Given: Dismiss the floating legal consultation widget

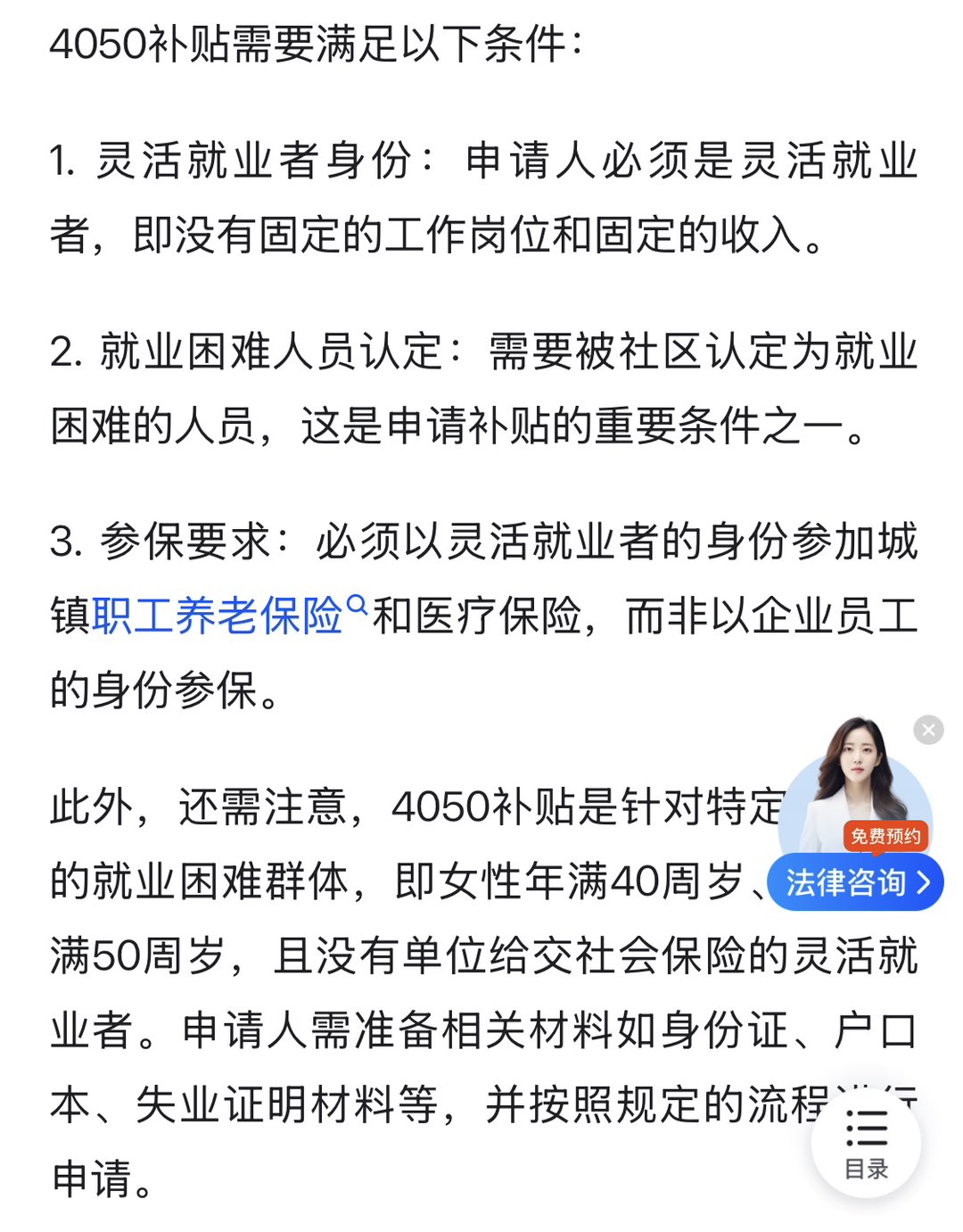Looking at the screenshot, I should pyautogui.click(x=928, y=730).
